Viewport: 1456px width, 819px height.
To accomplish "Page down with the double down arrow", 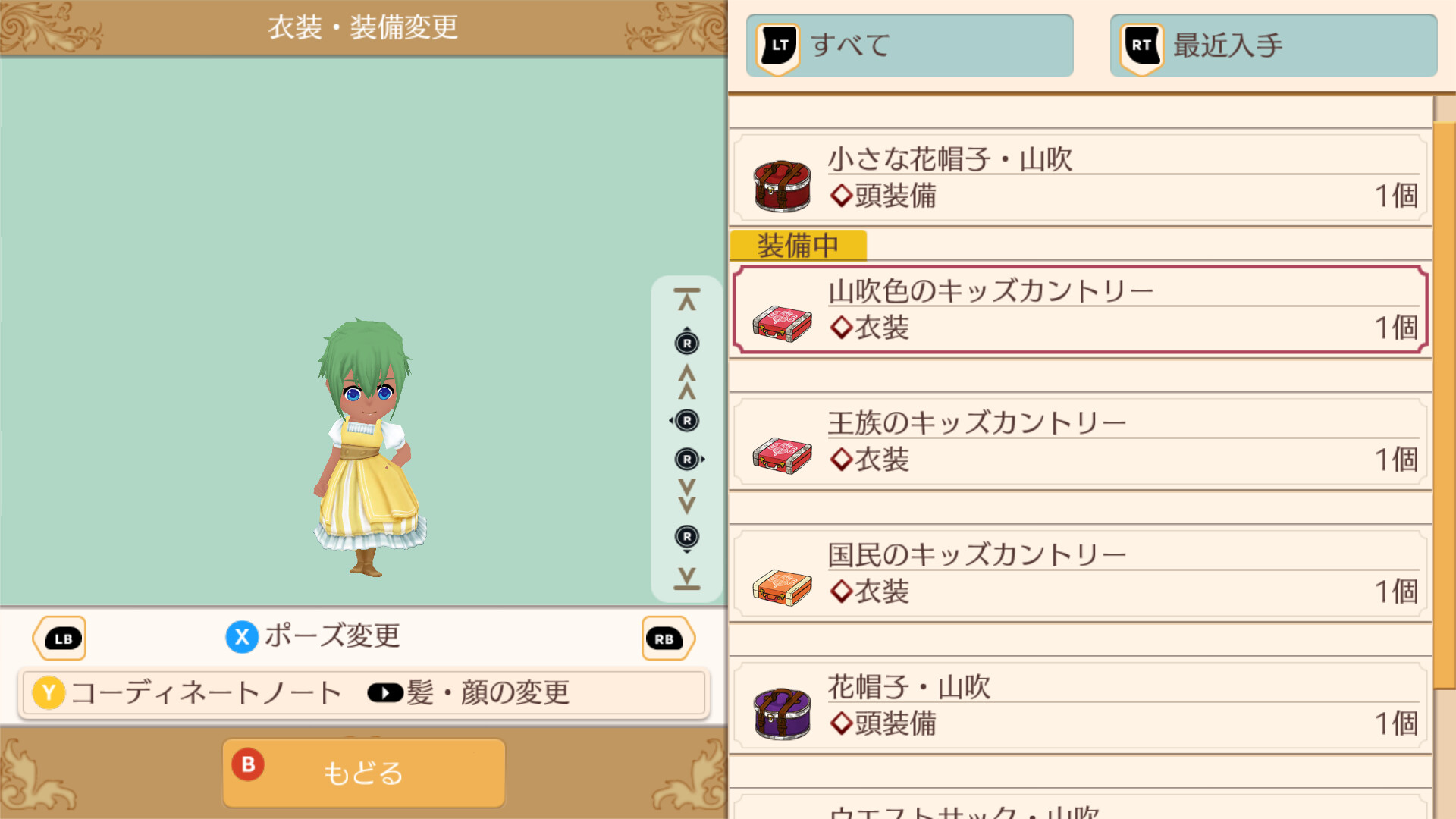I will coord(687,497).
